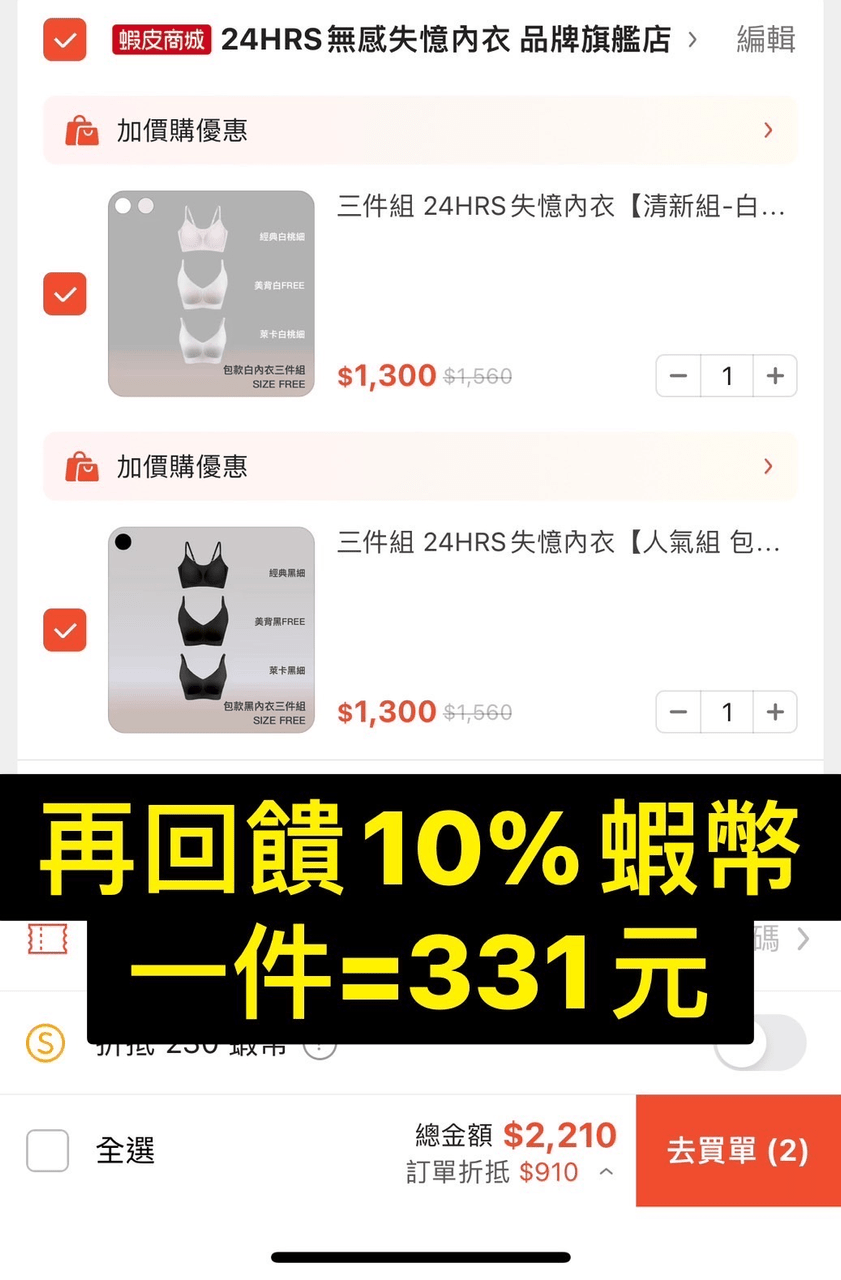The height and width of the screenshot is (1280, 841).
Task: Enable the Shopee coin redemption toggle
Action: 760,1042
